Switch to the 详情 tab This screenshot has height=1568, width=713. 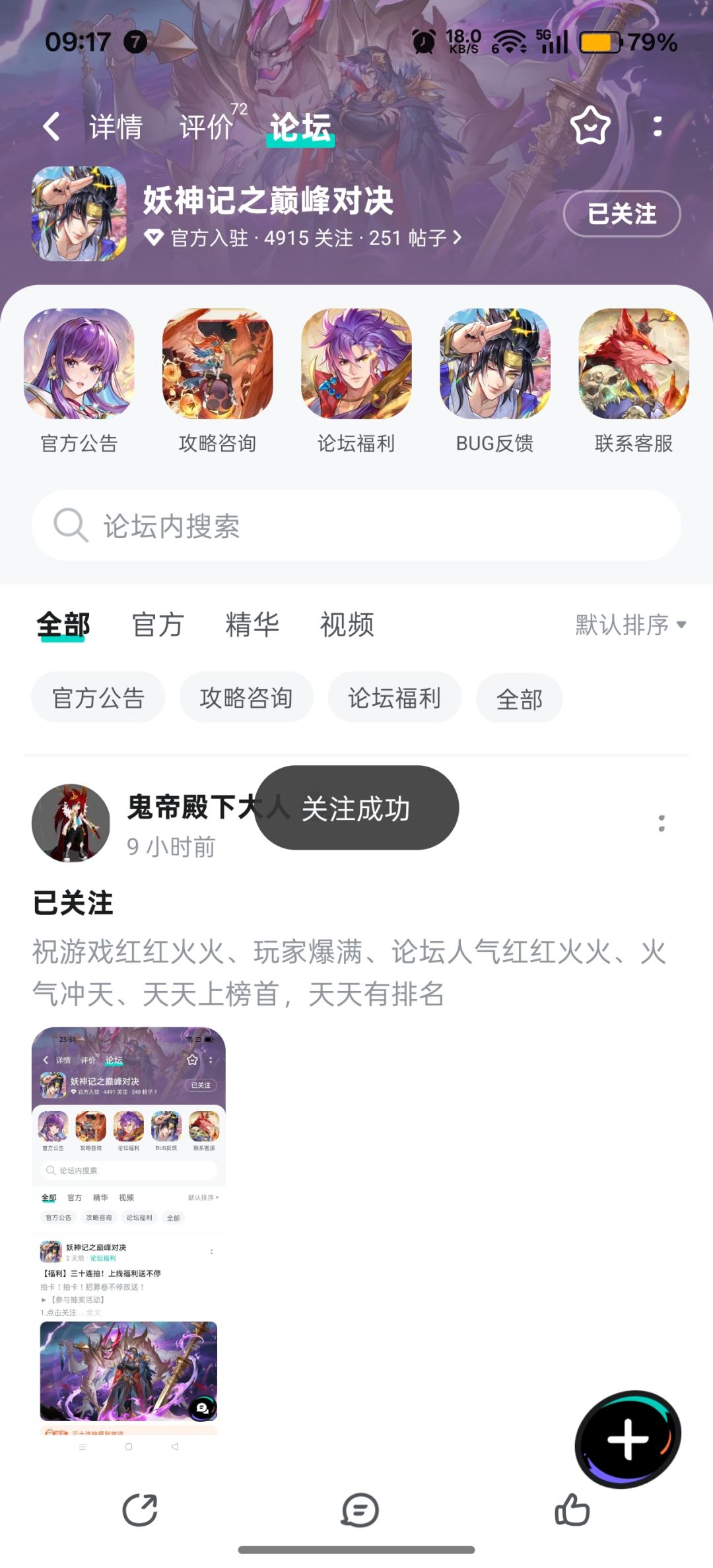[x=116, y=127]
